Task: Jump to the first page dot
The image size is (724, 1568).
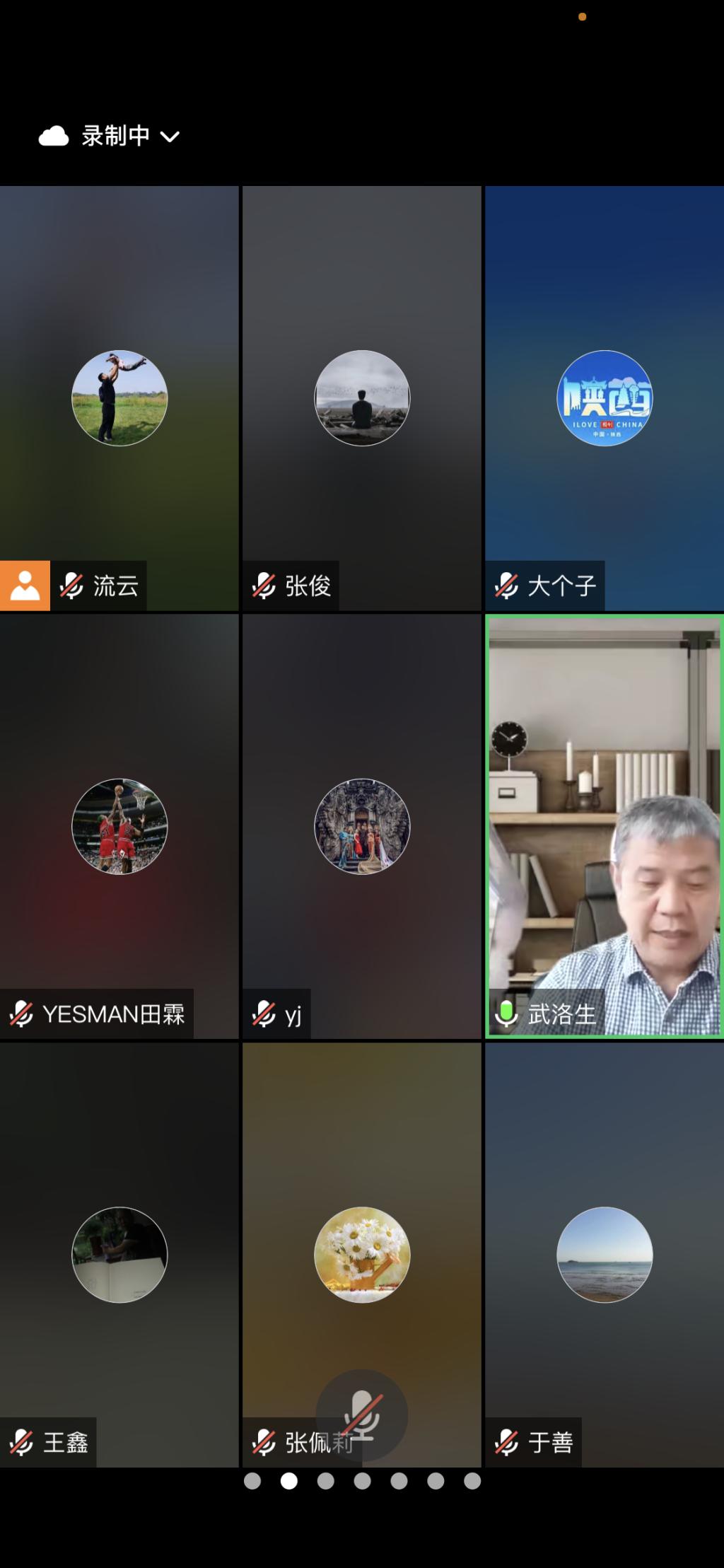Action: pos(252,1481)
